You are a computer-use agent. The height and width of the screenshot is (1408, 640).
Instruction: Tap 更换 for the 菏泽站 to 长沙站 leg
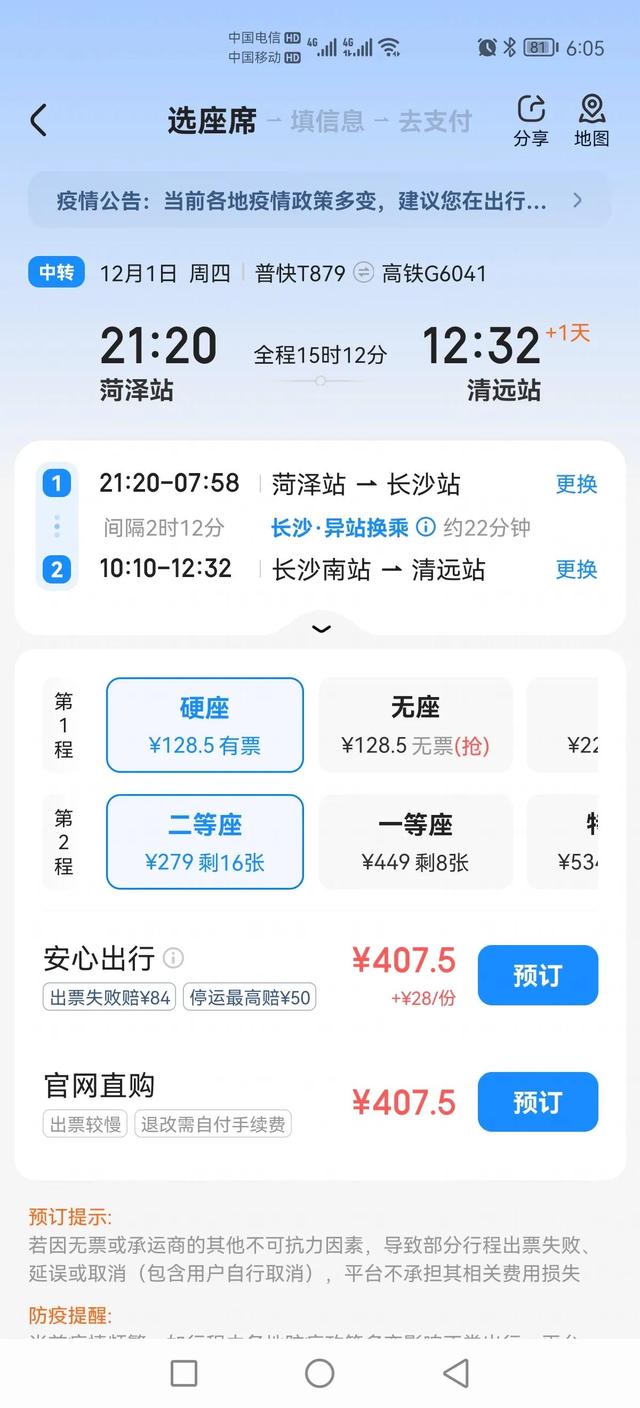[577, 484]
